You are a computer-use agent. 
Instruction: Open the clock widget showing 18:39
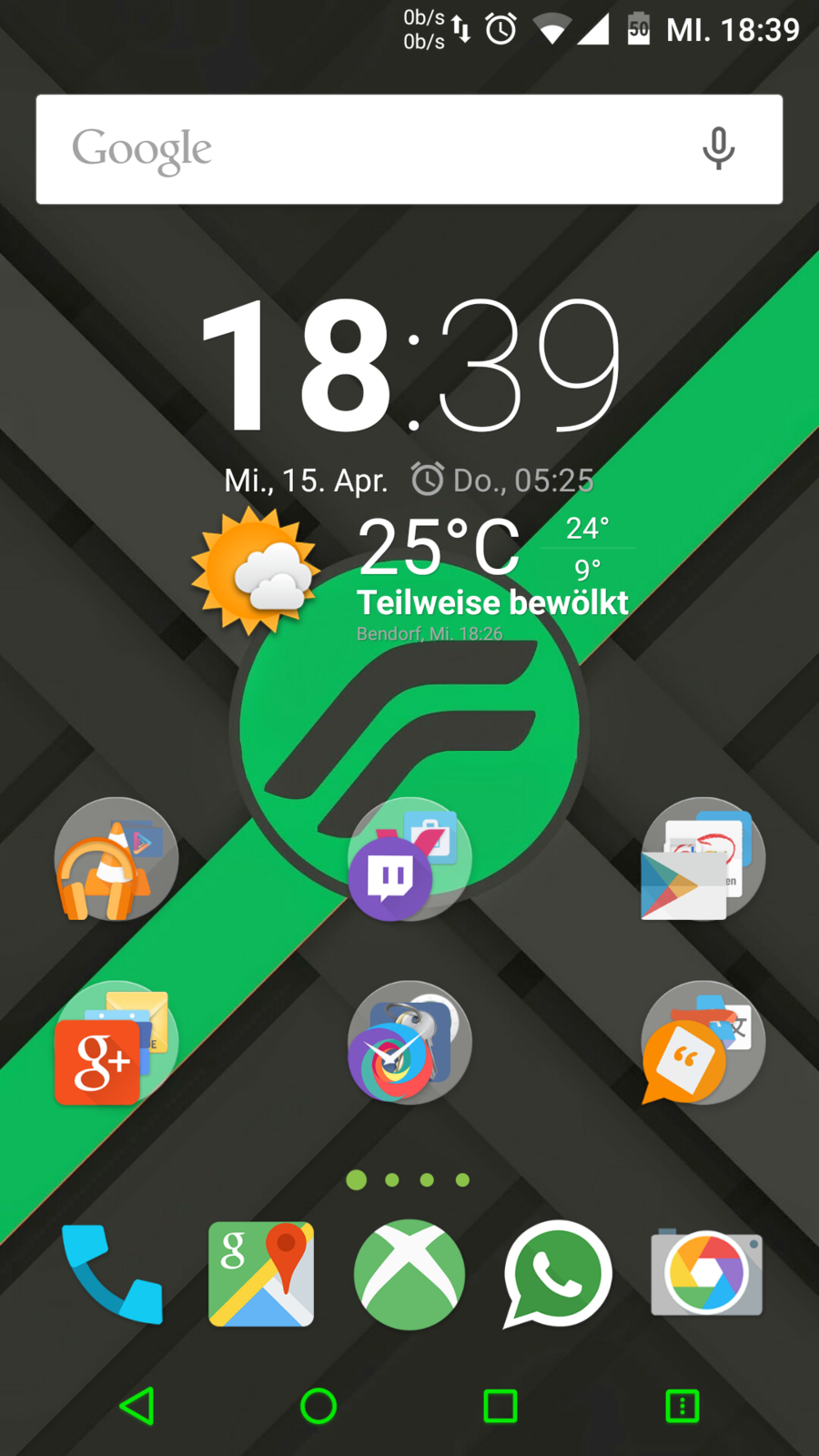pos(409,366)
